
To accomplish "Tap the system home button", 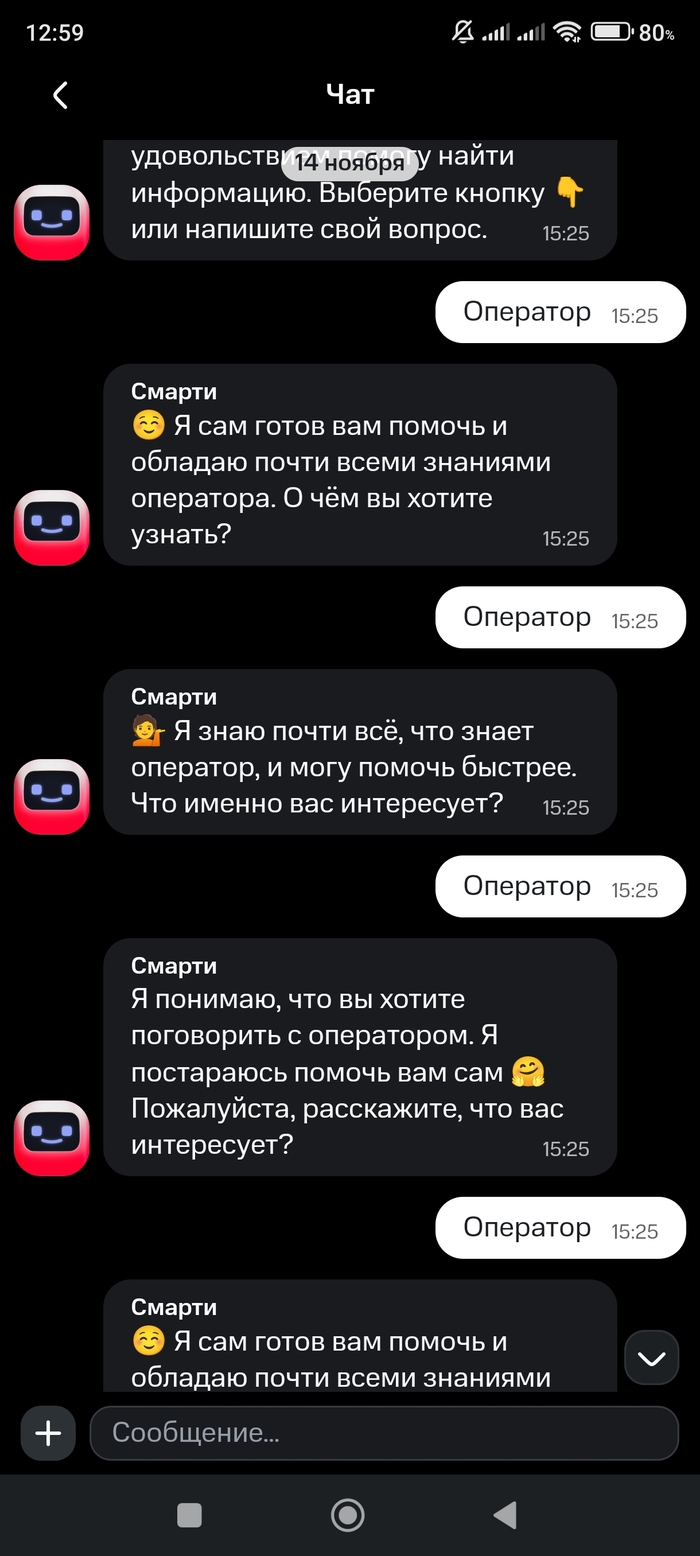I will coord(347,1515).
